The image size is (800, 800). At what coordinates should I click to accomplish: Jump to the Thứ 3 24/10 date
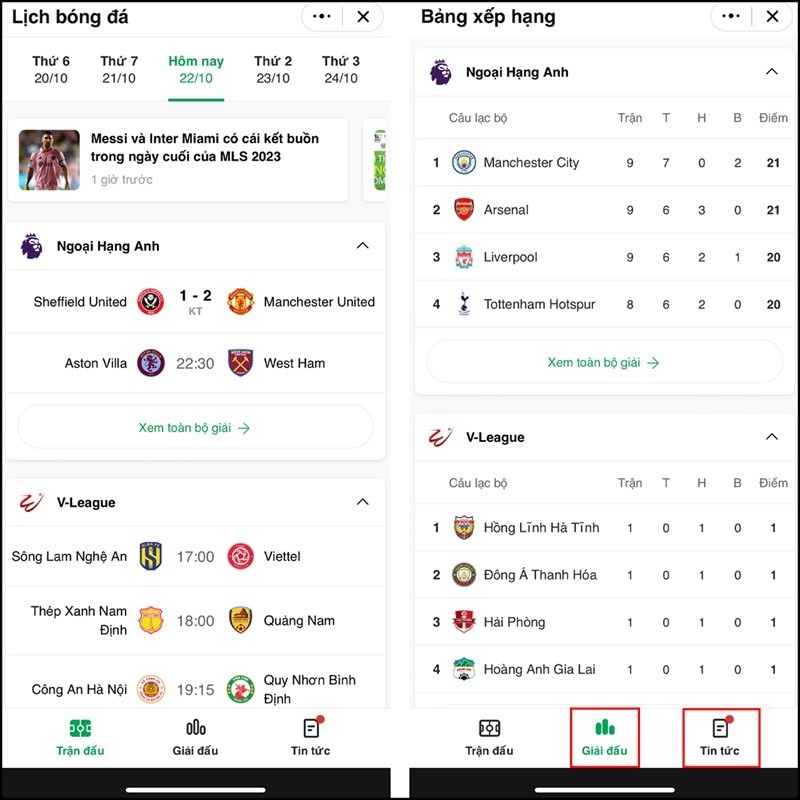click(340, 70)
